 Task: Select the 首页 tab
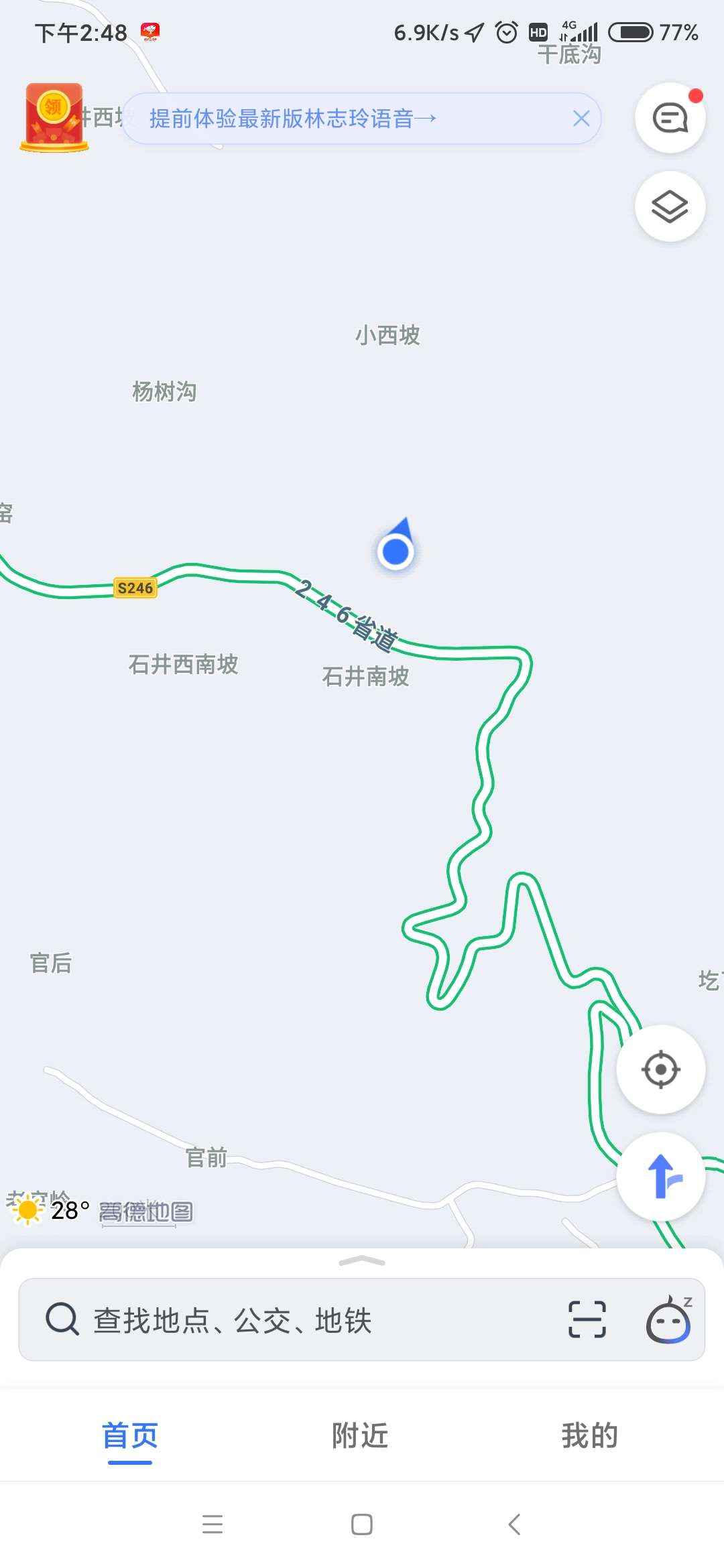(x=130, y=1436)
